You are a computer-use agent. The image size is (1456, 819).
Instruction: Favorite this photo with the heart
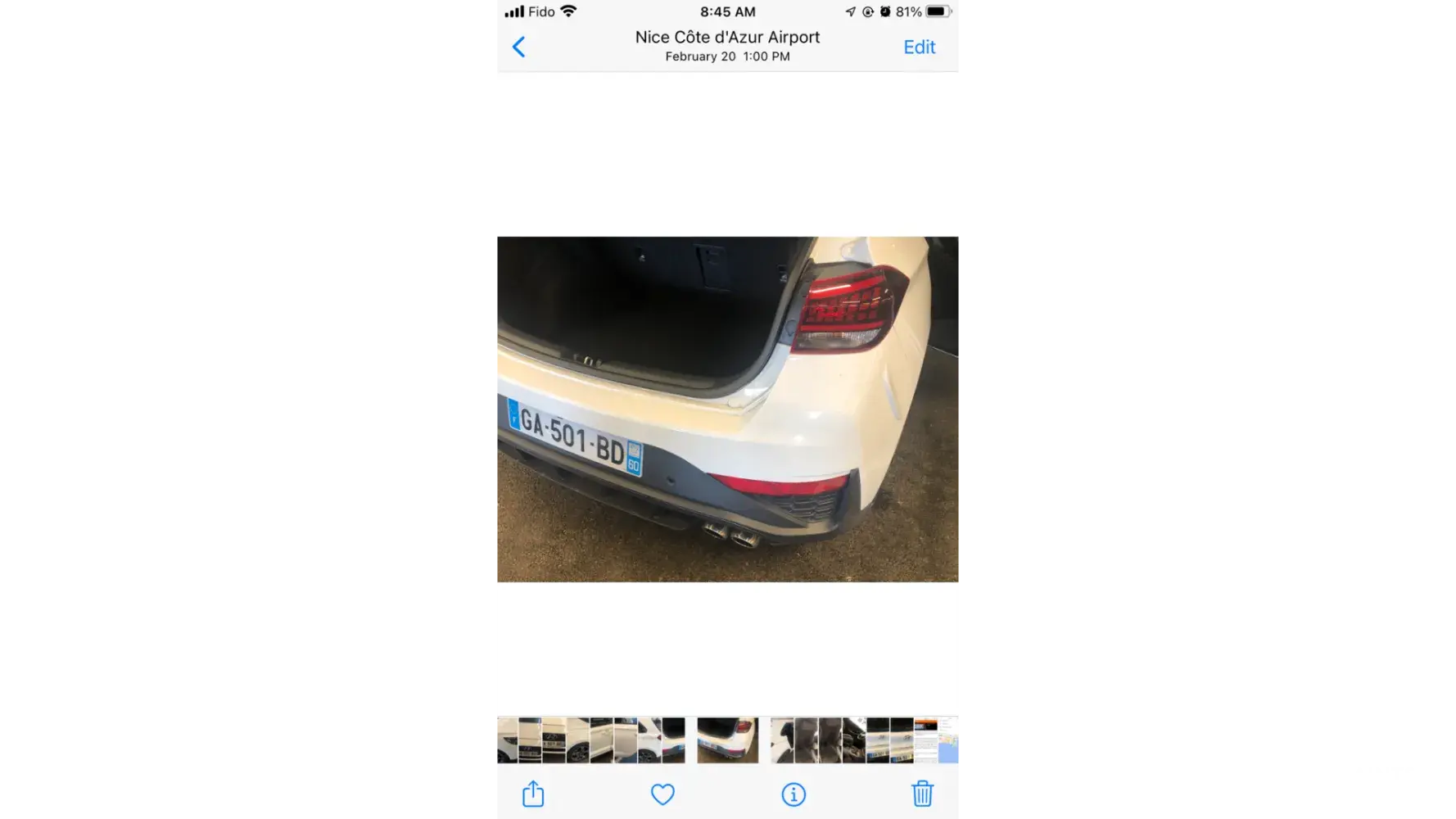[662, 794]
